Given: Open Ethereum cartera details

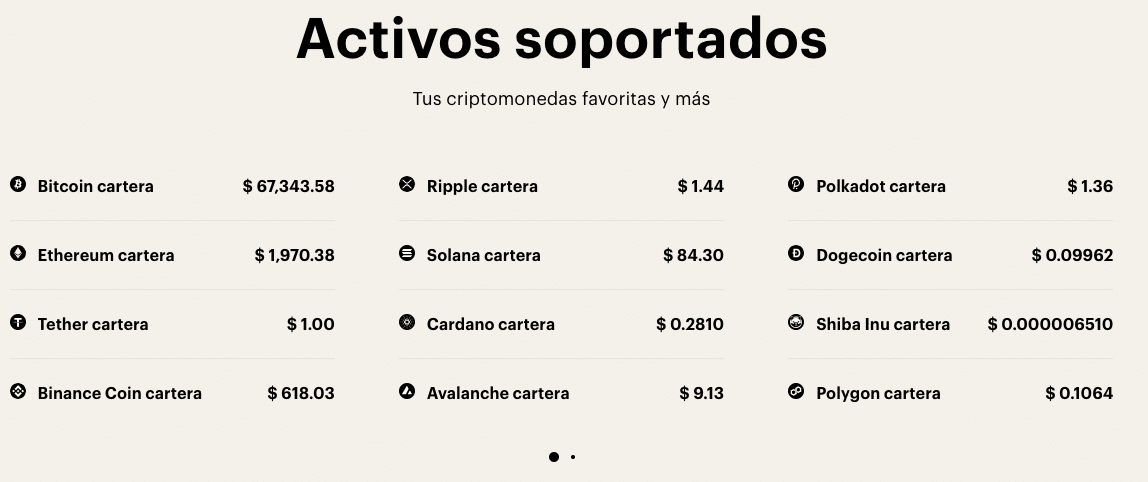Looking at the screenshot, I should click(x=105, y=255).
